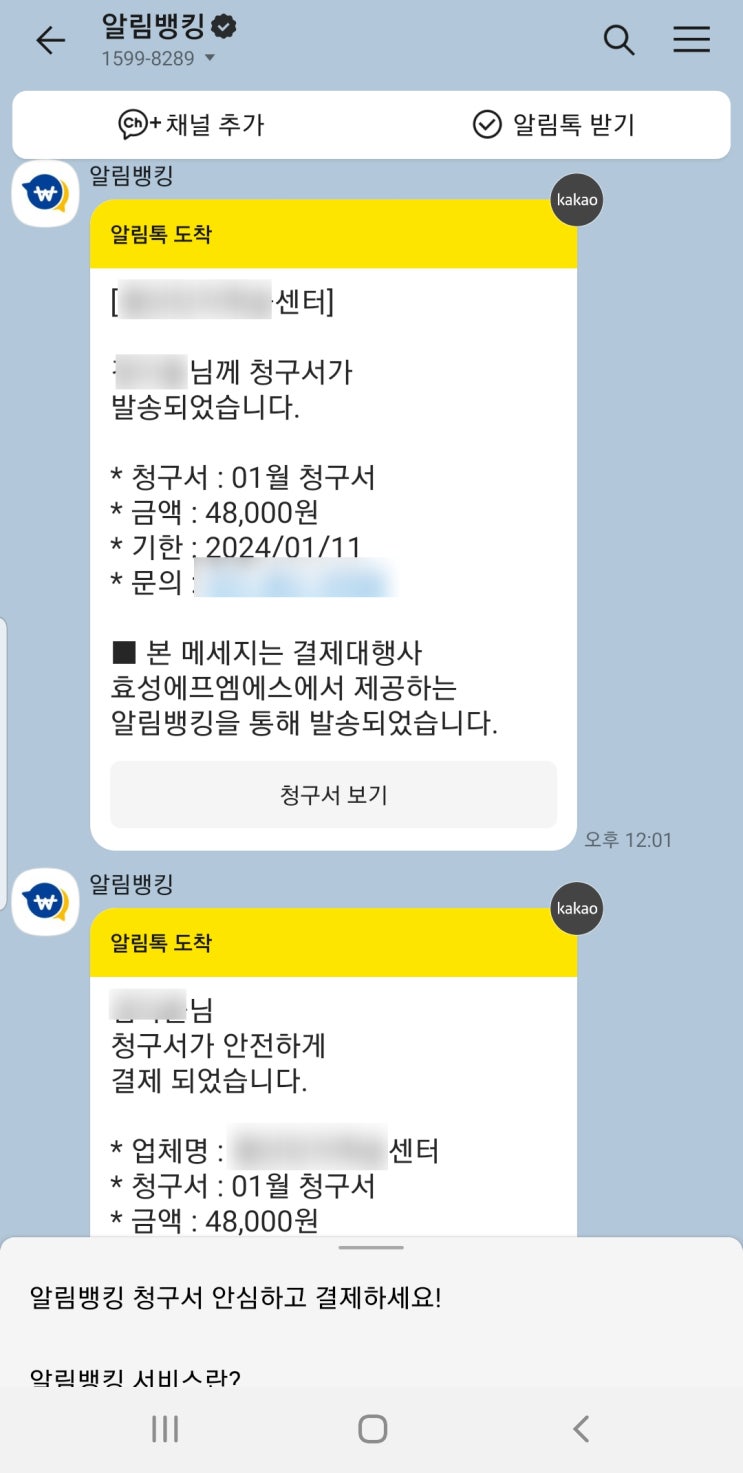Open 알림뱅킹 profile icon on first message

[45, 194]
